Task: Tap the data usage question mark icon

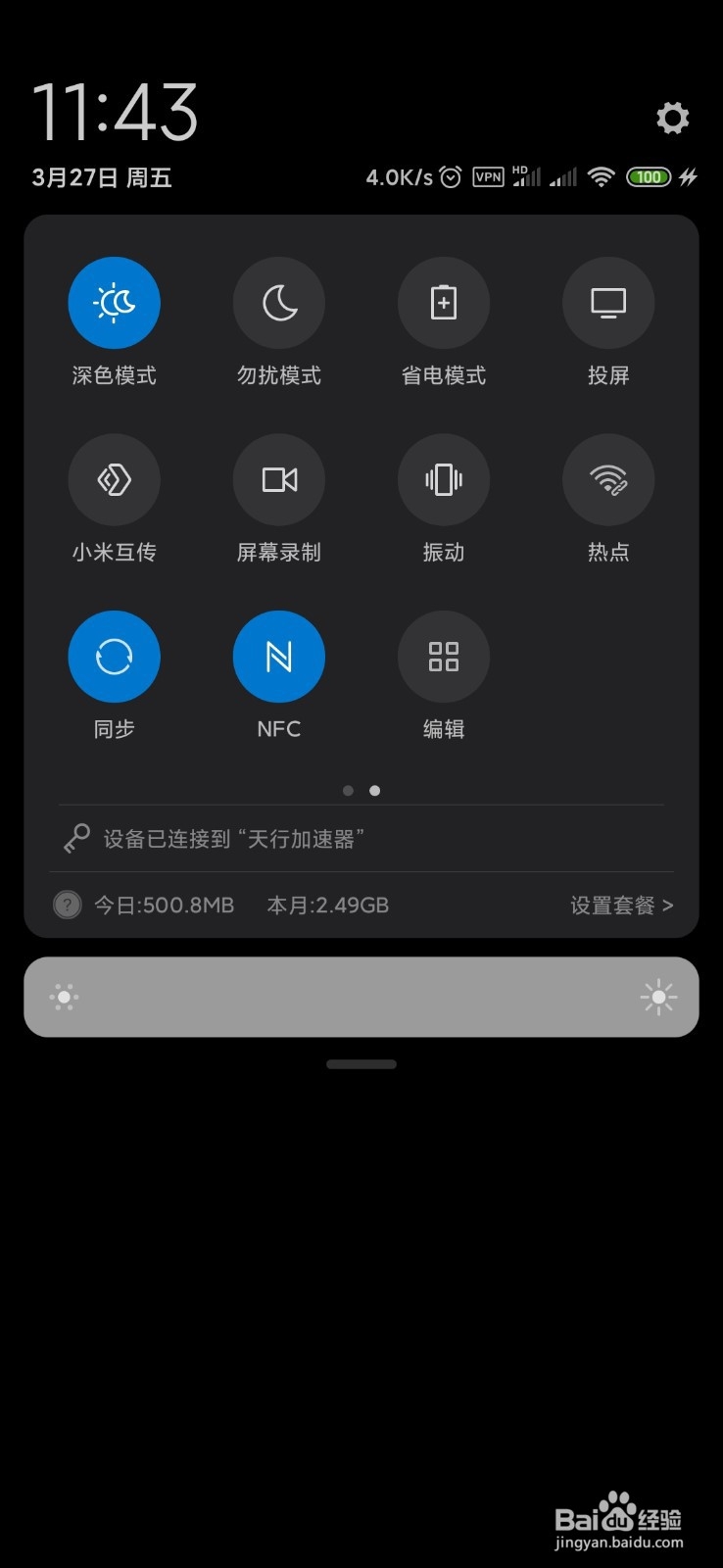Action: tap(66, 905)
